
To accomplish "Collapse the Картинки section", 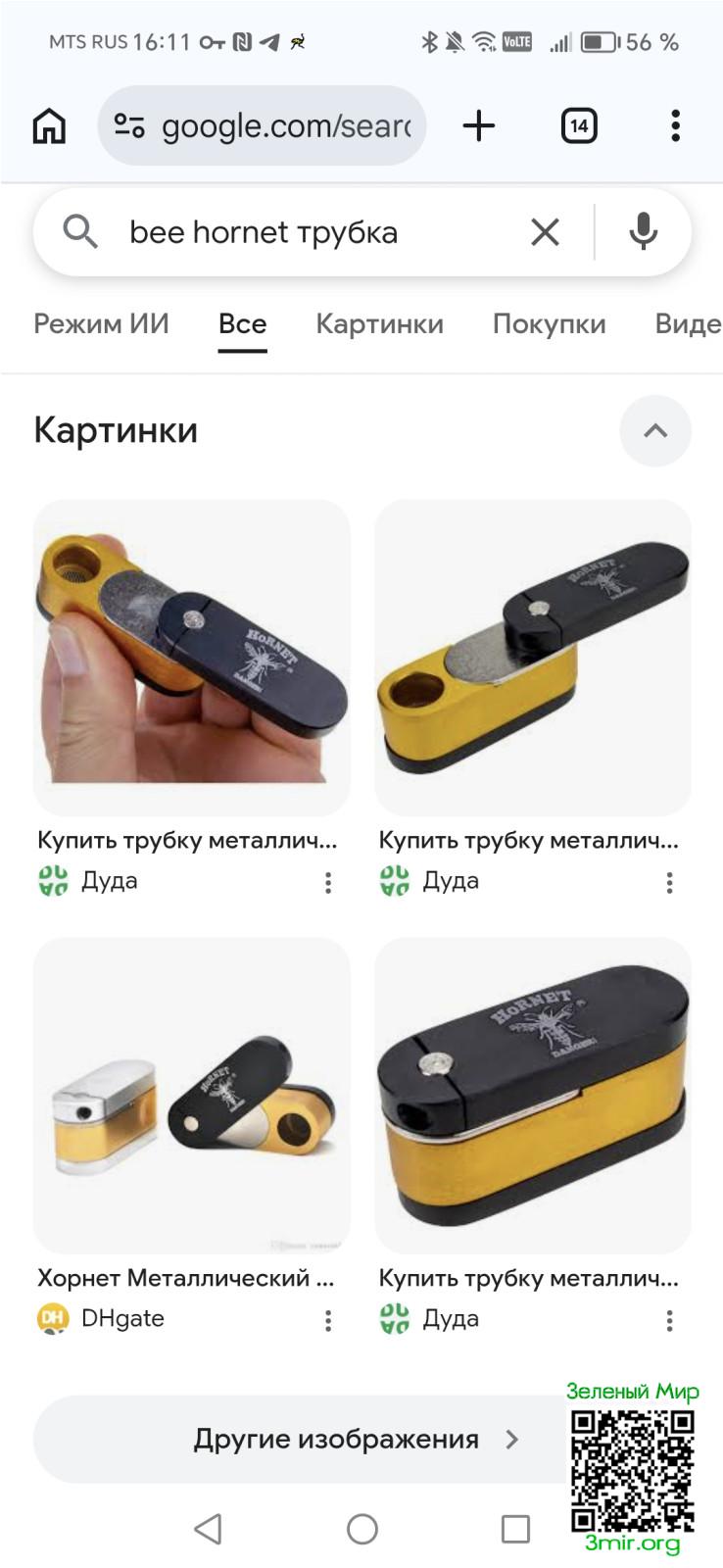I will 655,430.
